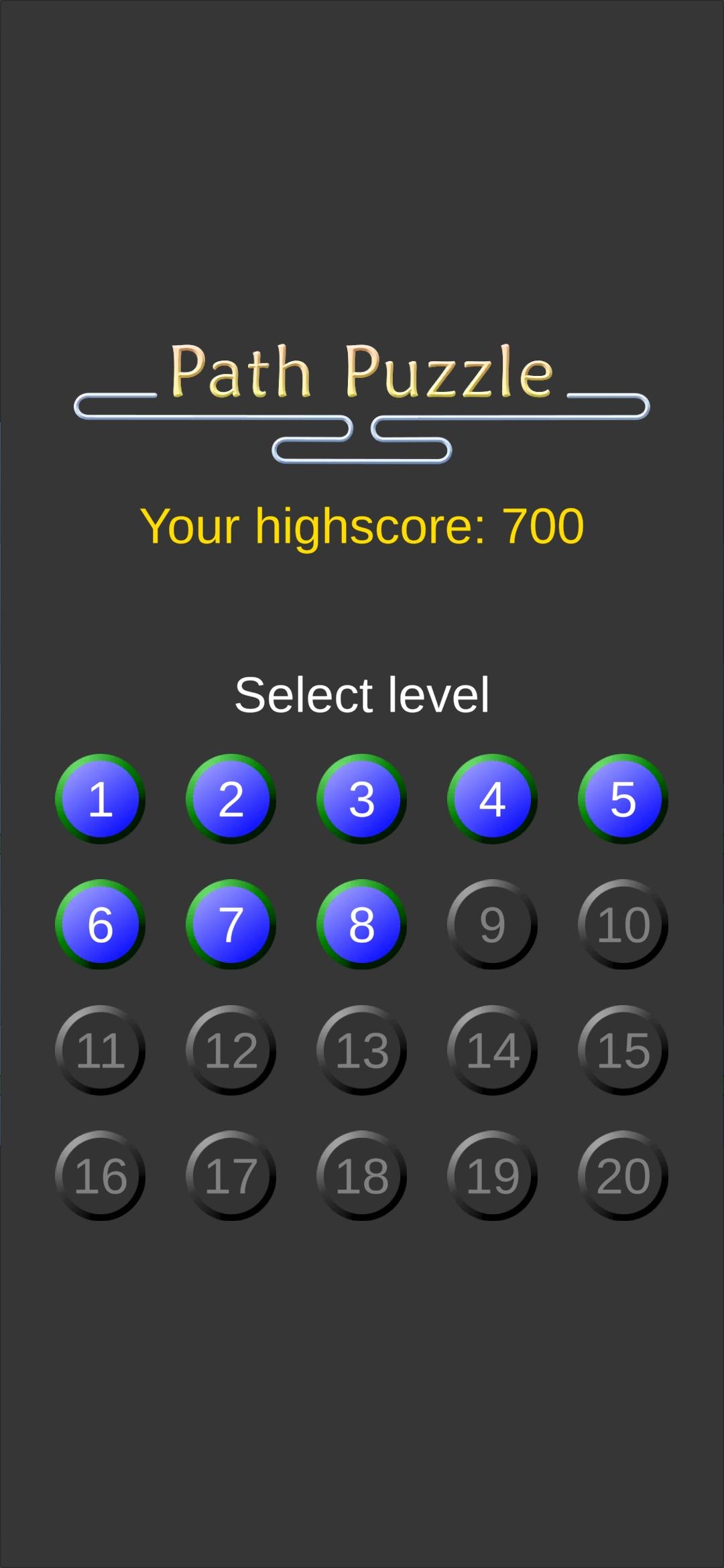The image size is (724, 1568).
Task: Tap the locked level 9 circle
Action: [491, 925]
